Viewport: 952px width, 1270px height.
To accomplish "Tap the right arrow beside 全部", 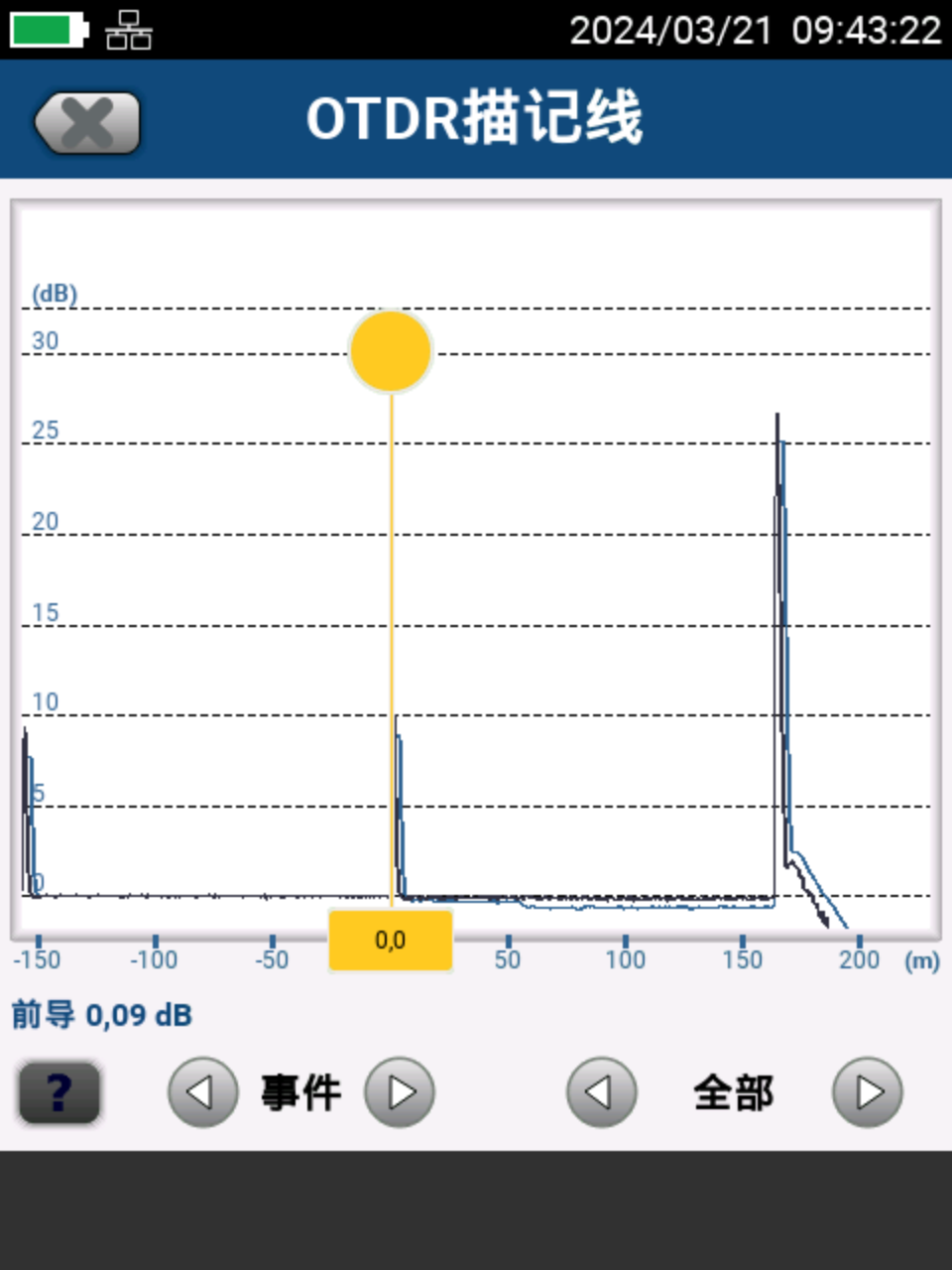I will point(868,1092).
